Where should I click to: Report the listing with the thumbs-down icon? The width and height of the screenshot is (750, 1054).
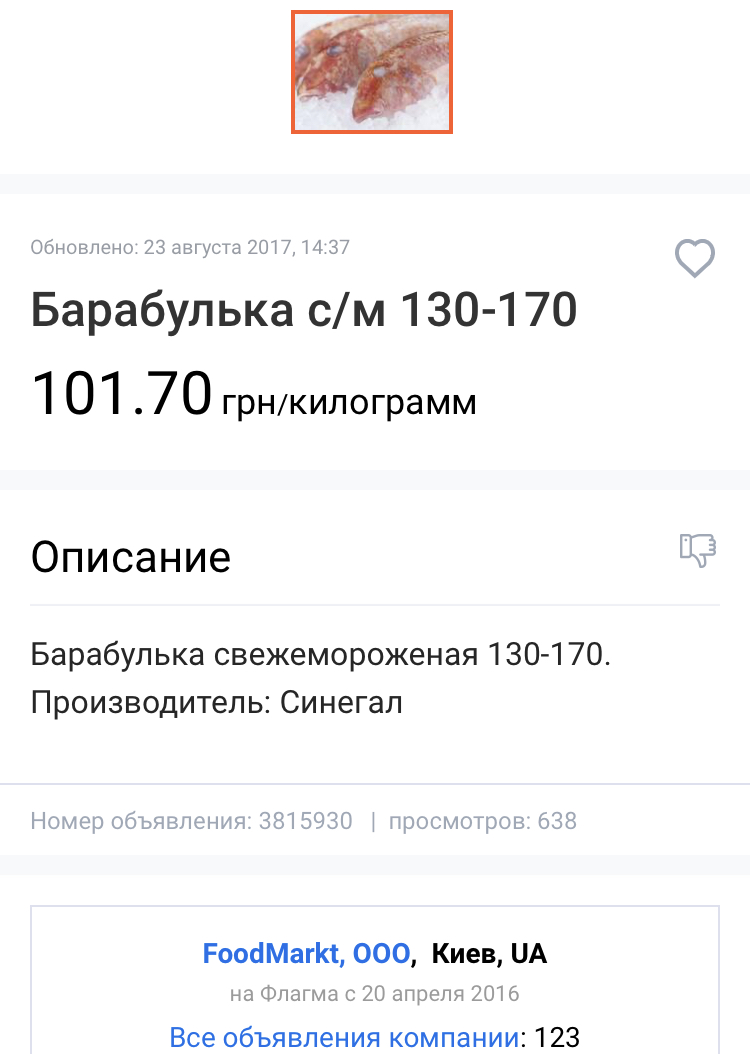tap(697, 549)
